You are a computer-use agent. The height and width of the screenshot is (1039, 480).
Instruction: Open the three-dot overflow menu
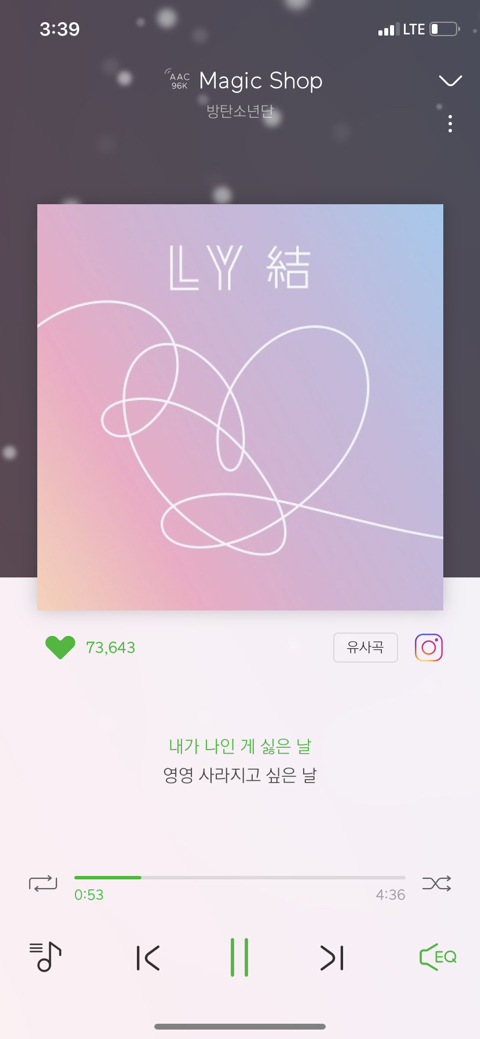click(x=450, y=124)
